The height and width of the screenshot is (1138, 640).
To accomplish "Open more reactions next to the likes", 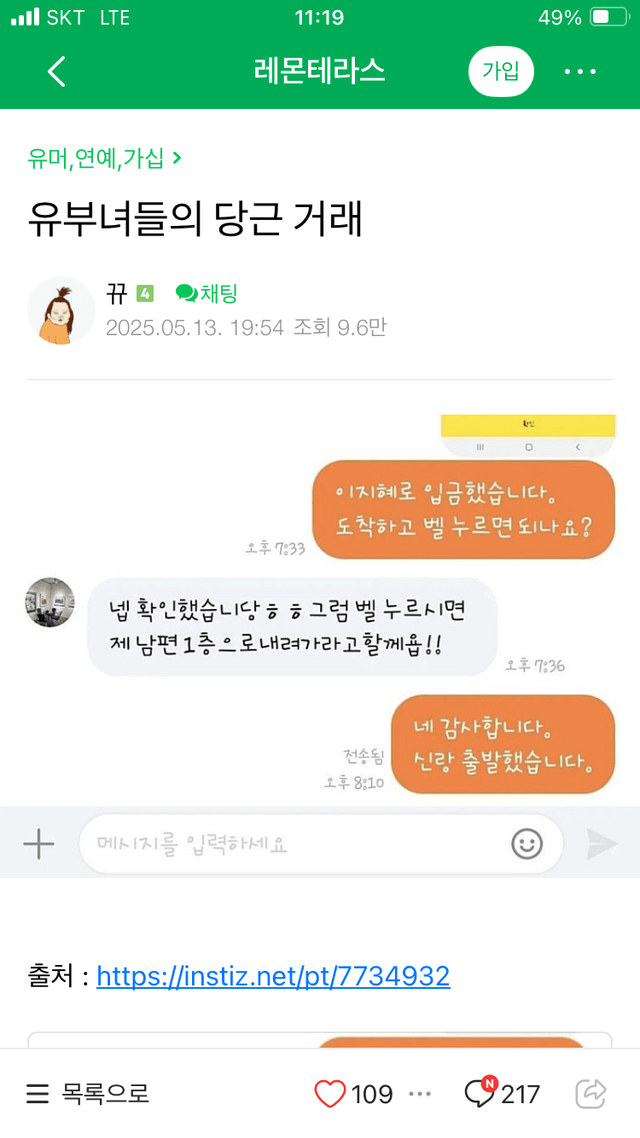I will [x=420, y=1094].
